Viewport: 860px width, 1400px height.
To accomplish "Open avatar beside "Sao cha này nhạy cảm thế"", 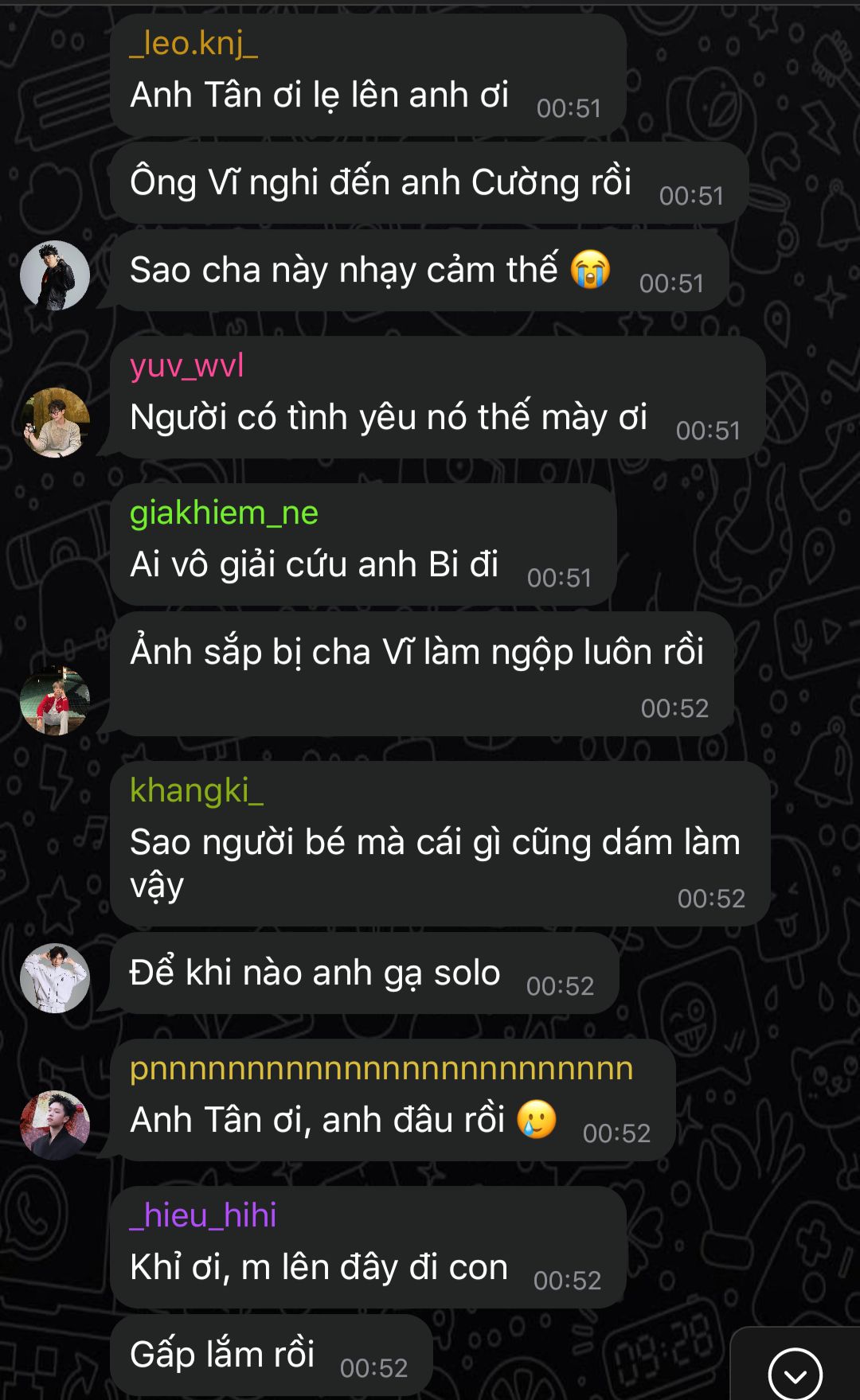I will (x=55, y=275).
